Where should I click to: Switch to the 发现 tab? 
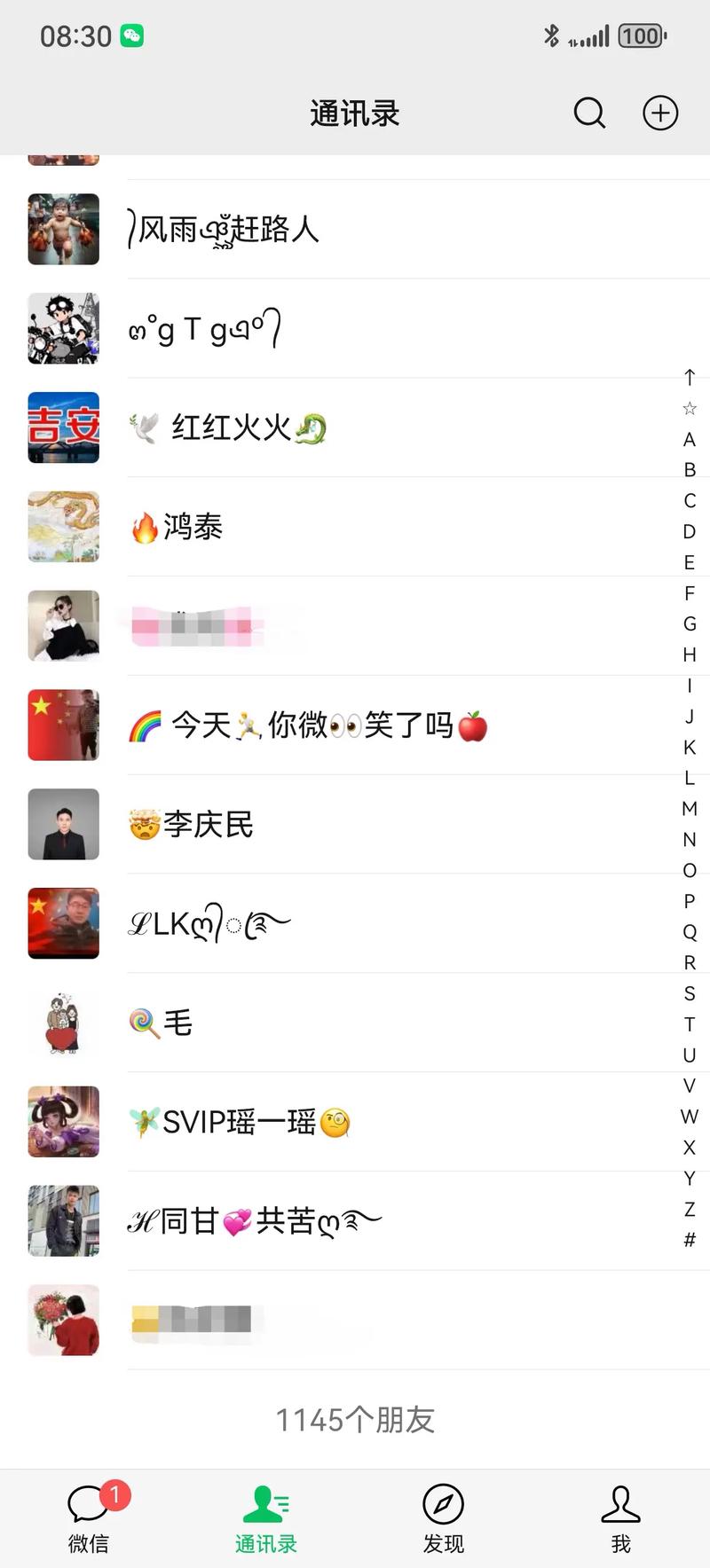click(x=443, y=1518)
